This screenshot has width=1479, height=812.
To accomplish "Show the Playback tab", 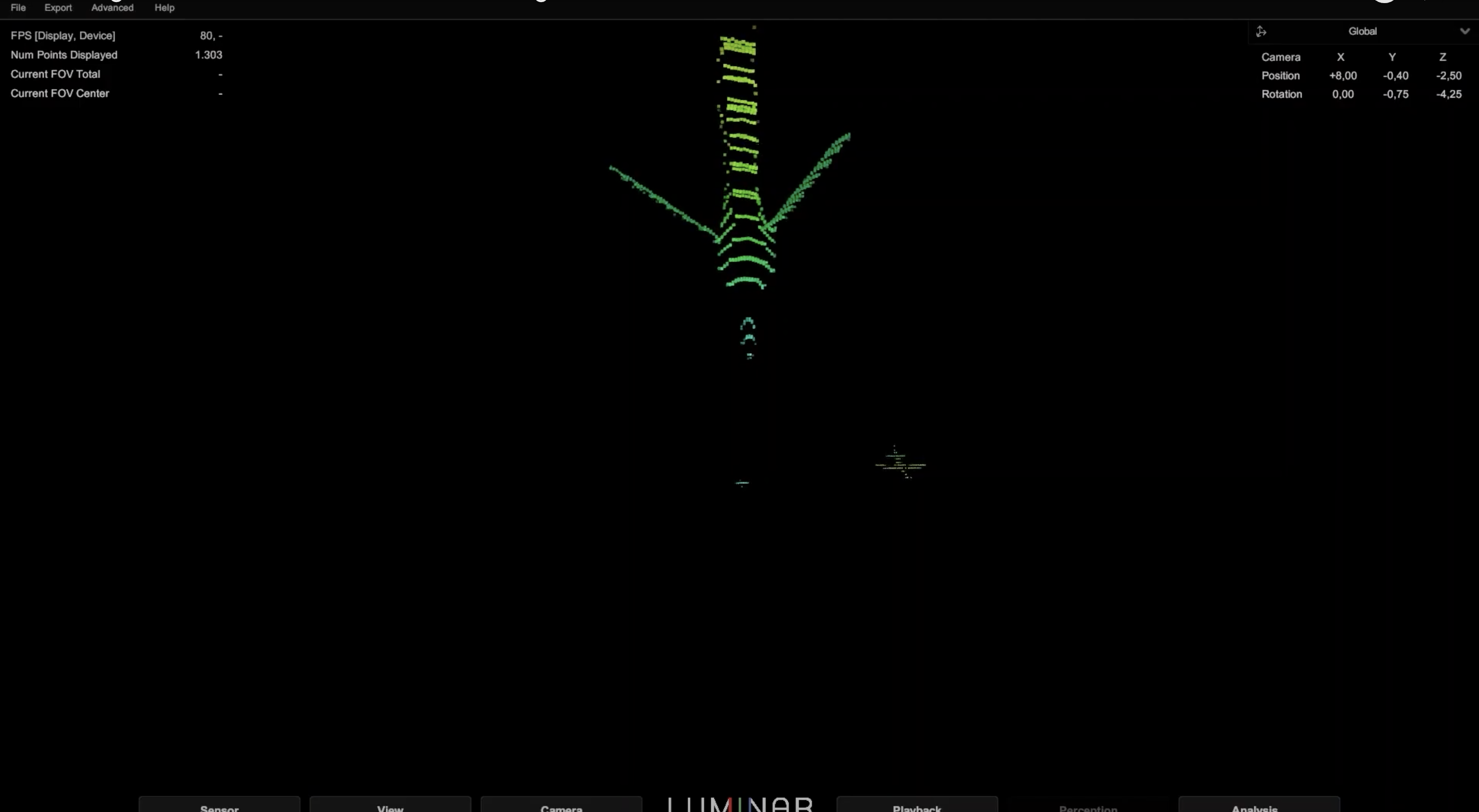I will pyautogui.click(x=917, y=806).
